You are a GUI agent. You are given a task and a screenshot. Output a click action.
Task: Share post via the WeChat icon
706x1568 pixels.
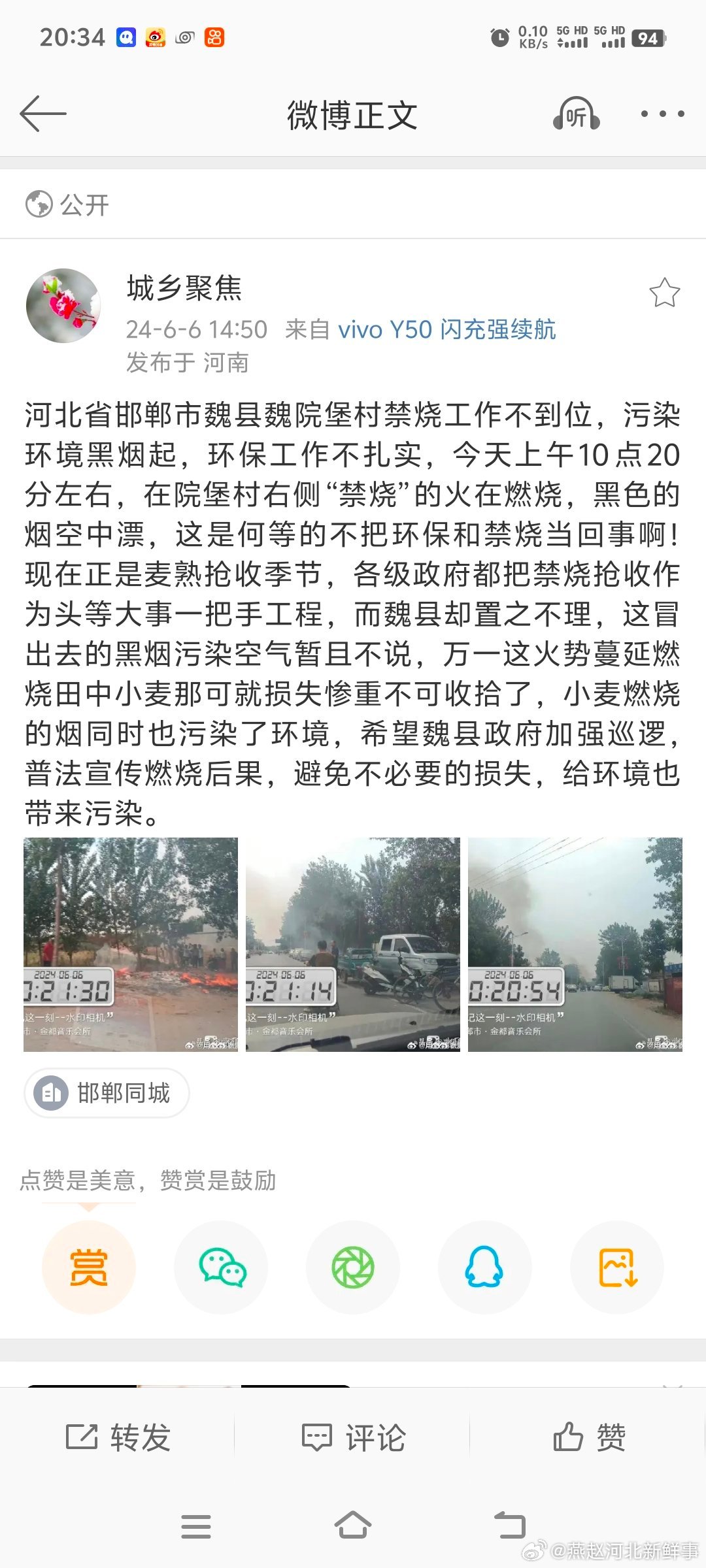(x=221, y=1266)
